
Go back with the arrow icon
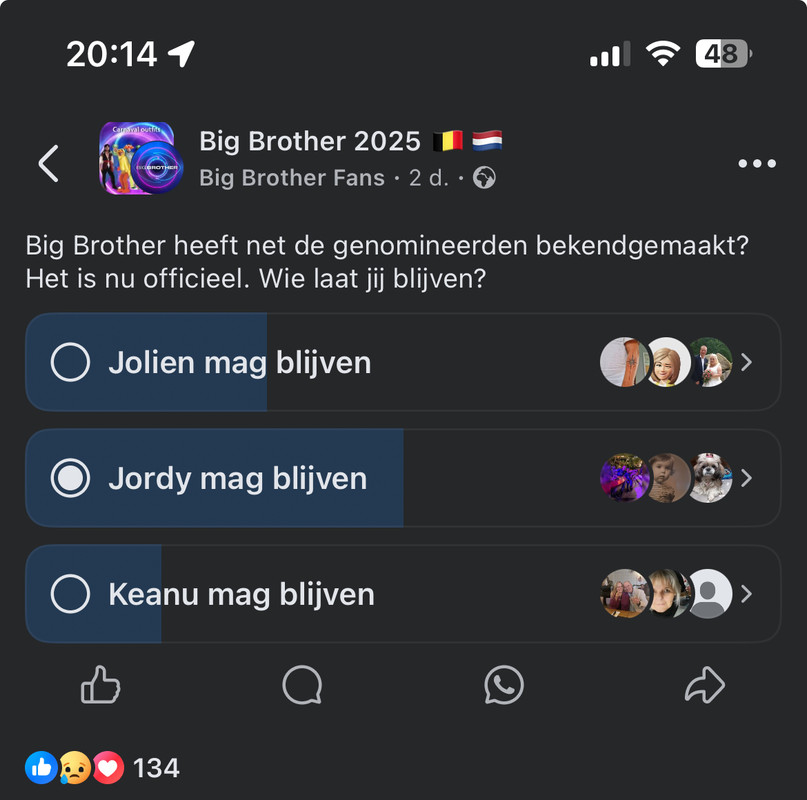pyautogui.click(x=48, y=163)
